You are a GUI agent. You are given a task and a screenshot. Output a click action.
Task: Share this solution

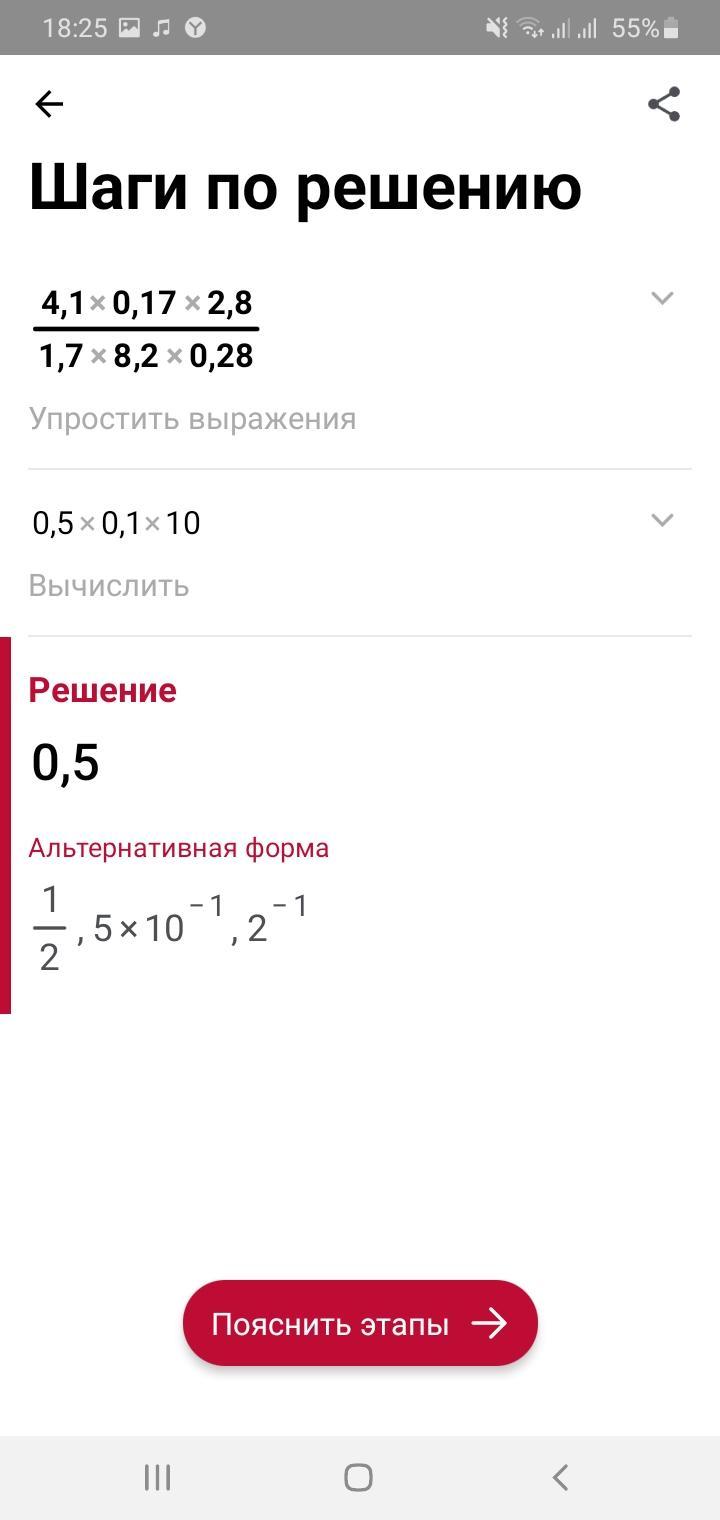click(x=664, y=104)
